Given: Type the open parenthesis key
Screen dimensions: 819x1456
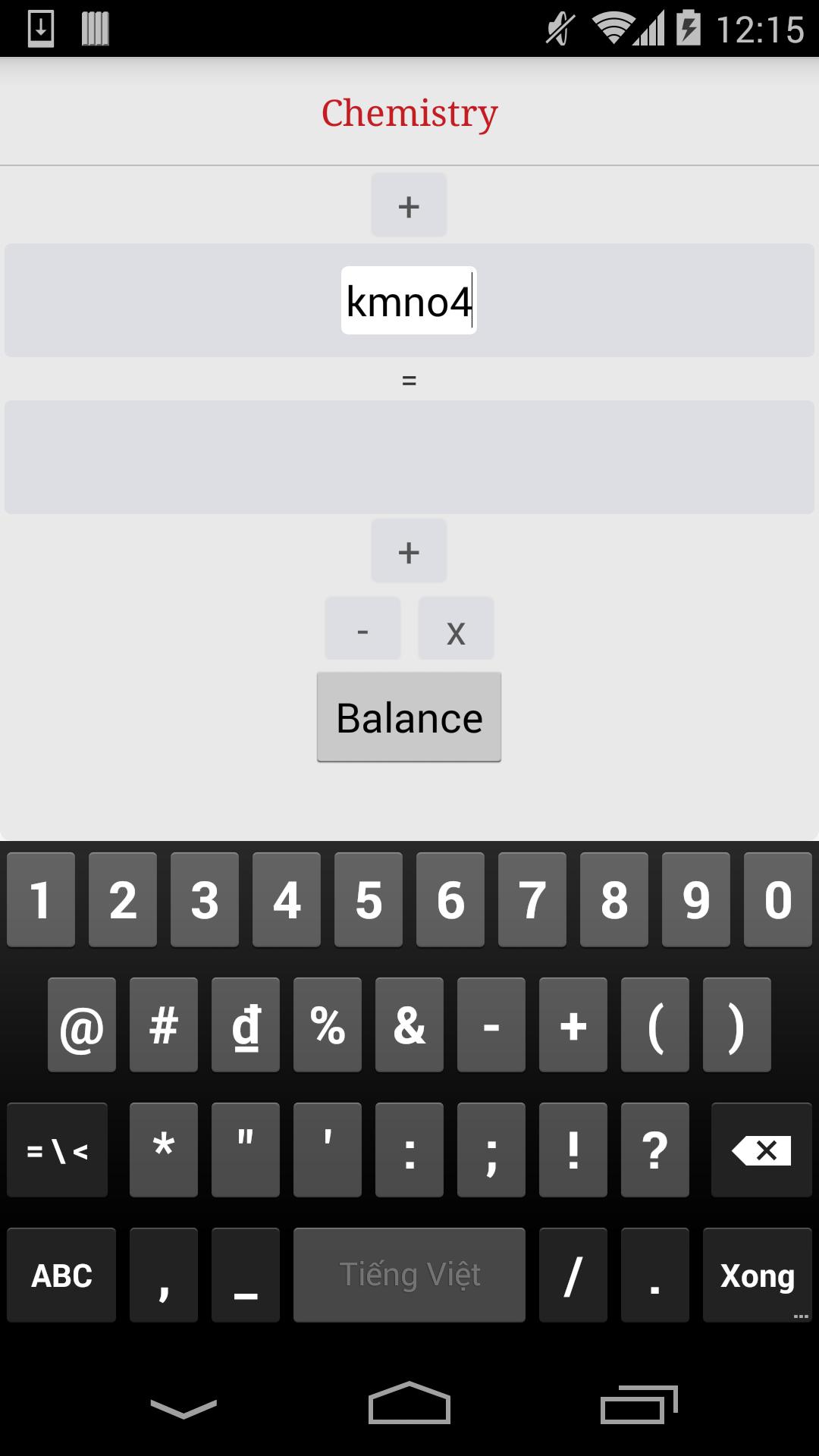Looking at the screenshot, I should pos(655,1025).
